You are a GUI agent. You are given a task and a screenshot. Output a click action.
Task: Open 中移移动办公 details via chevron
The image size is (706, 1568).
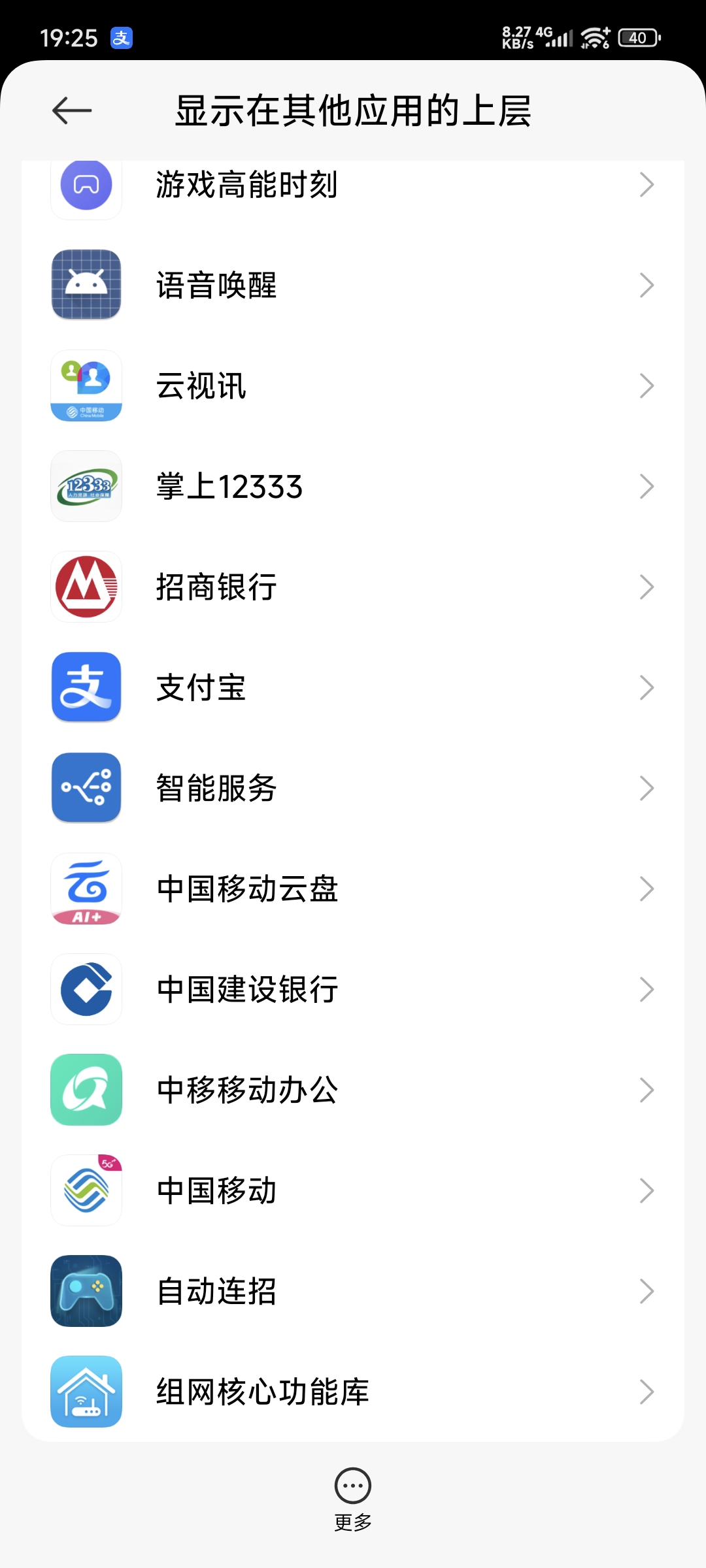coord(646,1089)
